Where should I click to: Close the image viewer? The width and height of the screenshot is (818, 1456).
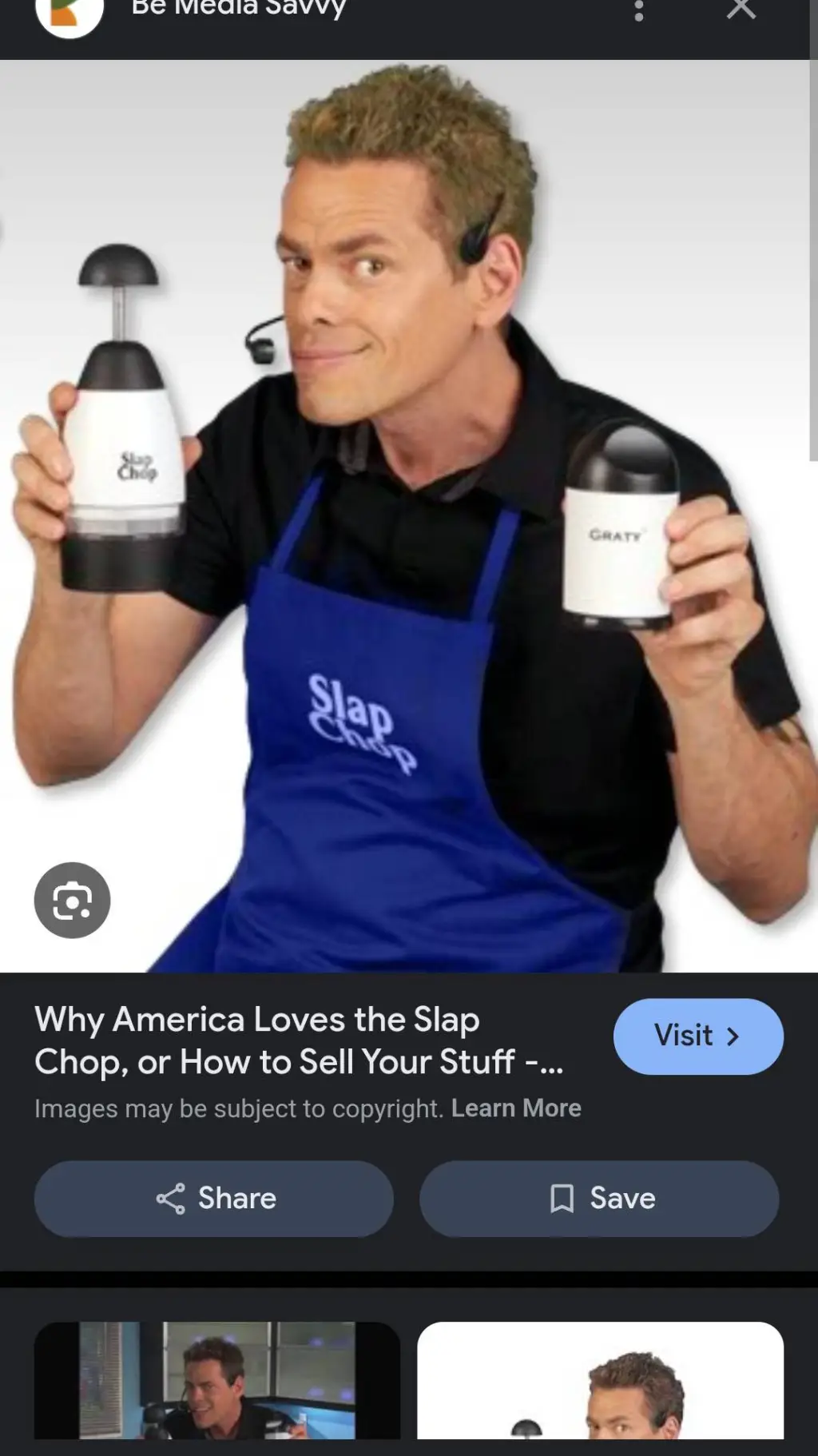click(741, 10)
